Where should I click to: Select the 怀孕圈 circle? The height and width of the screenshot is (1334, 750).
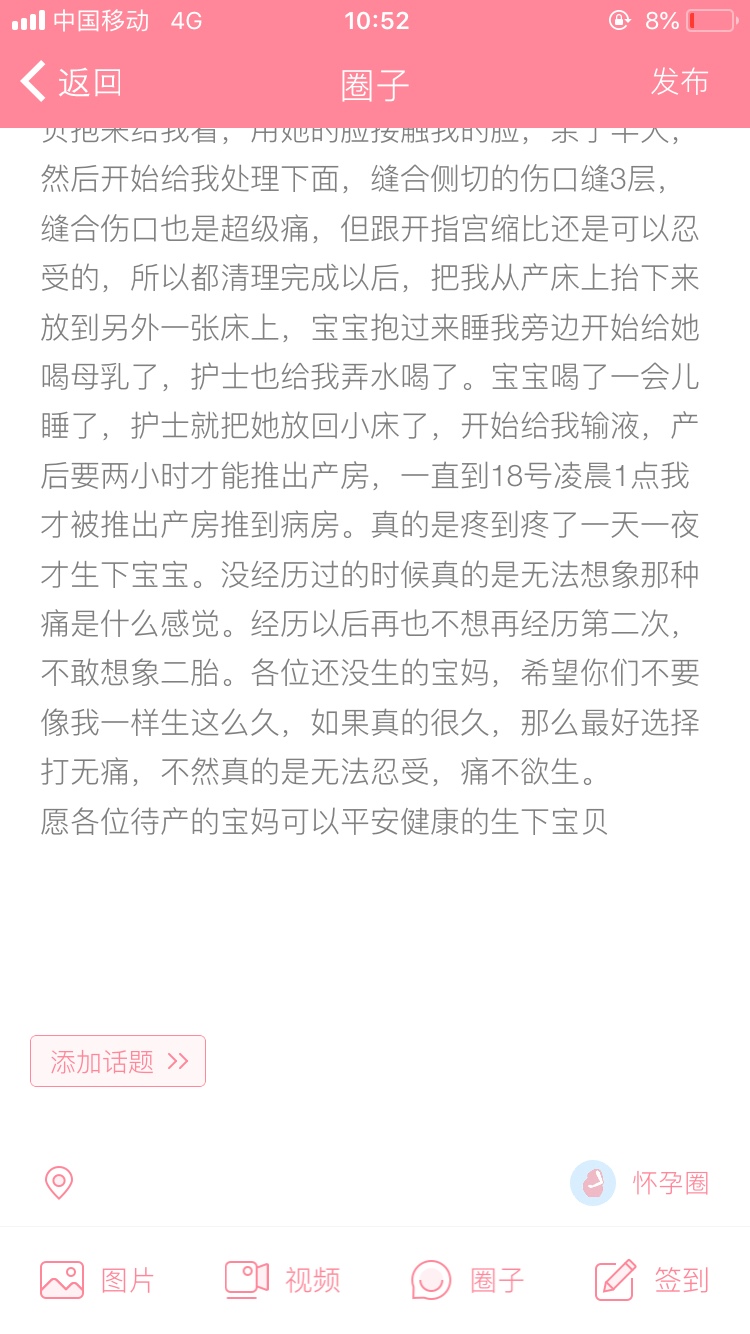pos(640,1183)
